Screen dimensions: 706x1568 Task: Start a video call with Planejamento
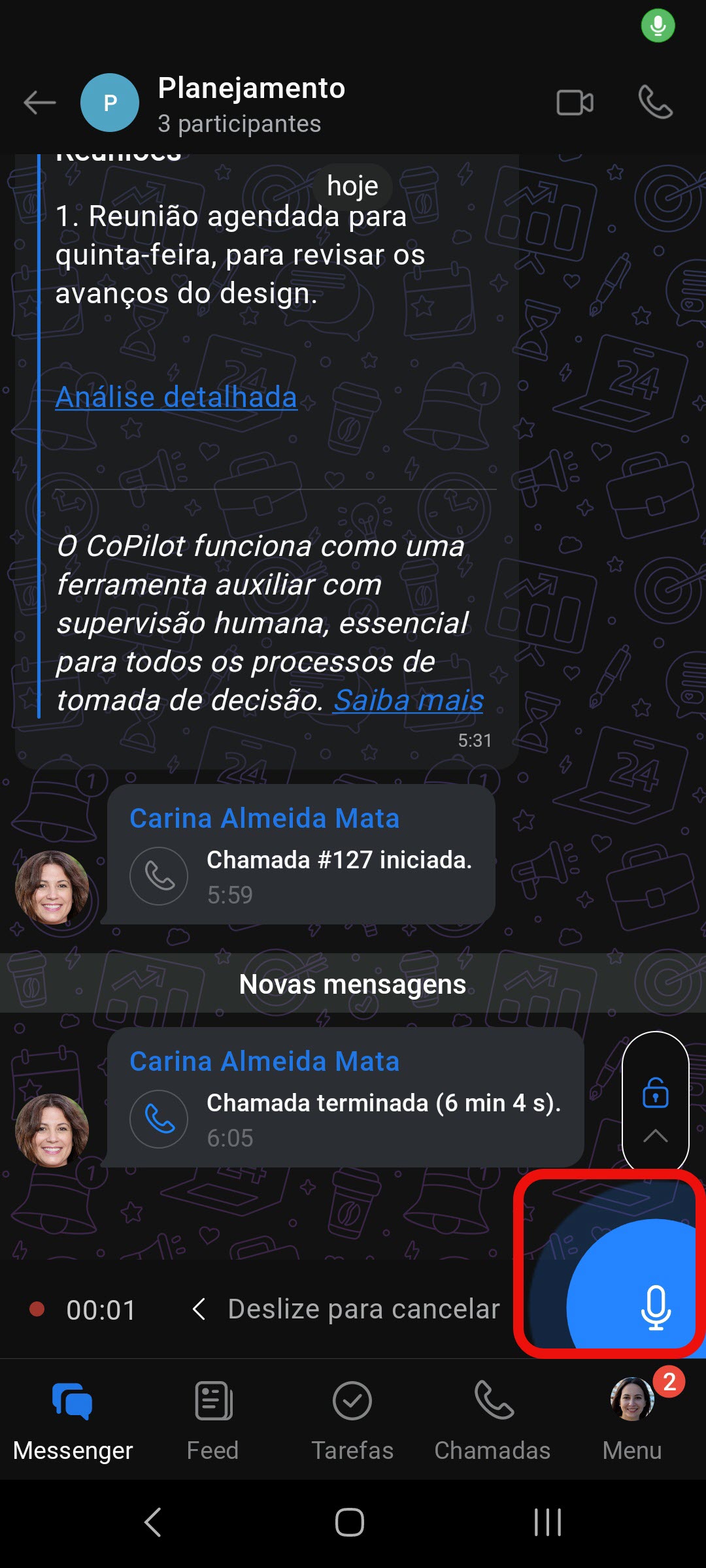point(575,103)
